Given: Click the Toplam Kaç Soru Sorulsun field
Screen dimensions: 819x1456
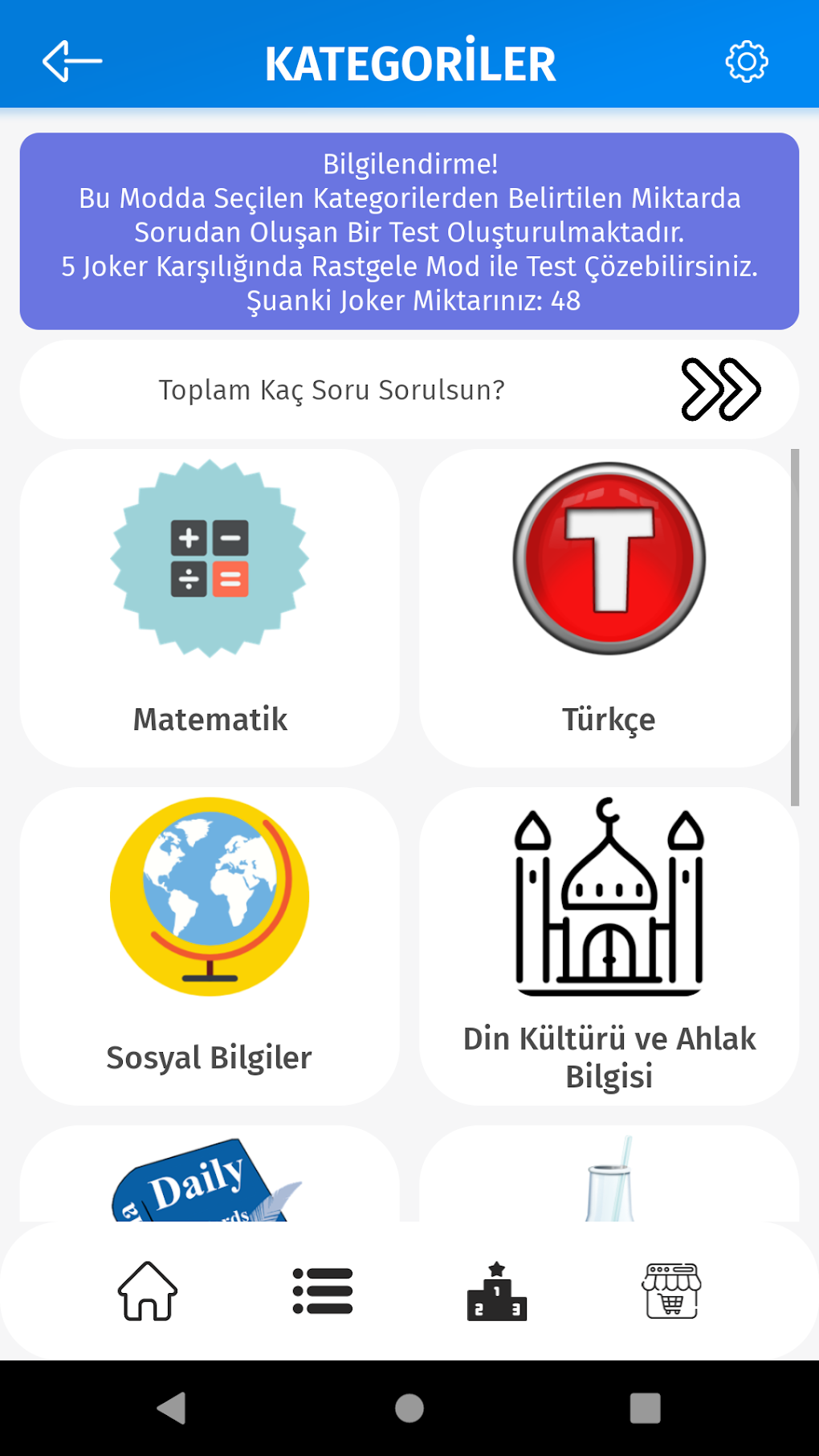Looking at the screenshot, I should point(331,390).
